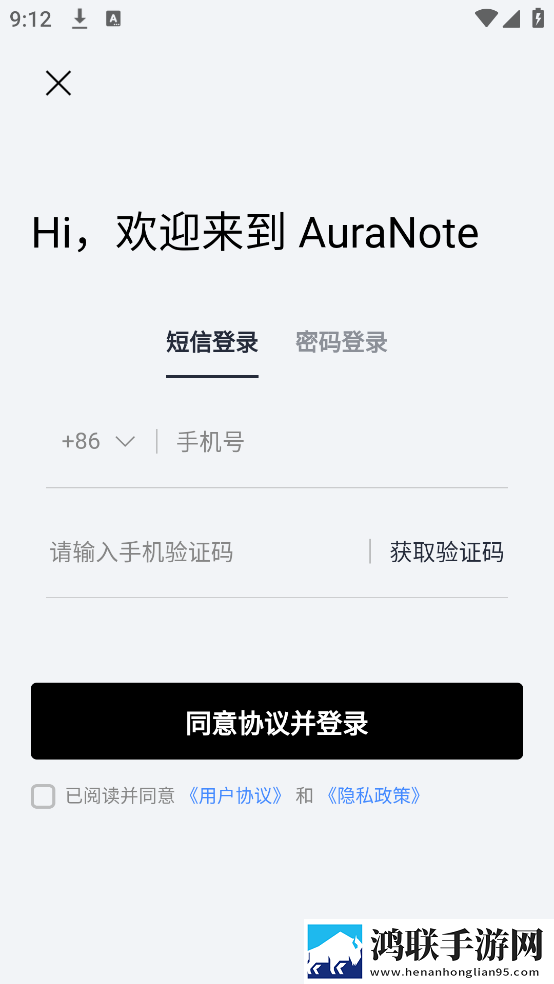
Task: Select the 短信登录 tab
Action: point(212,343)
